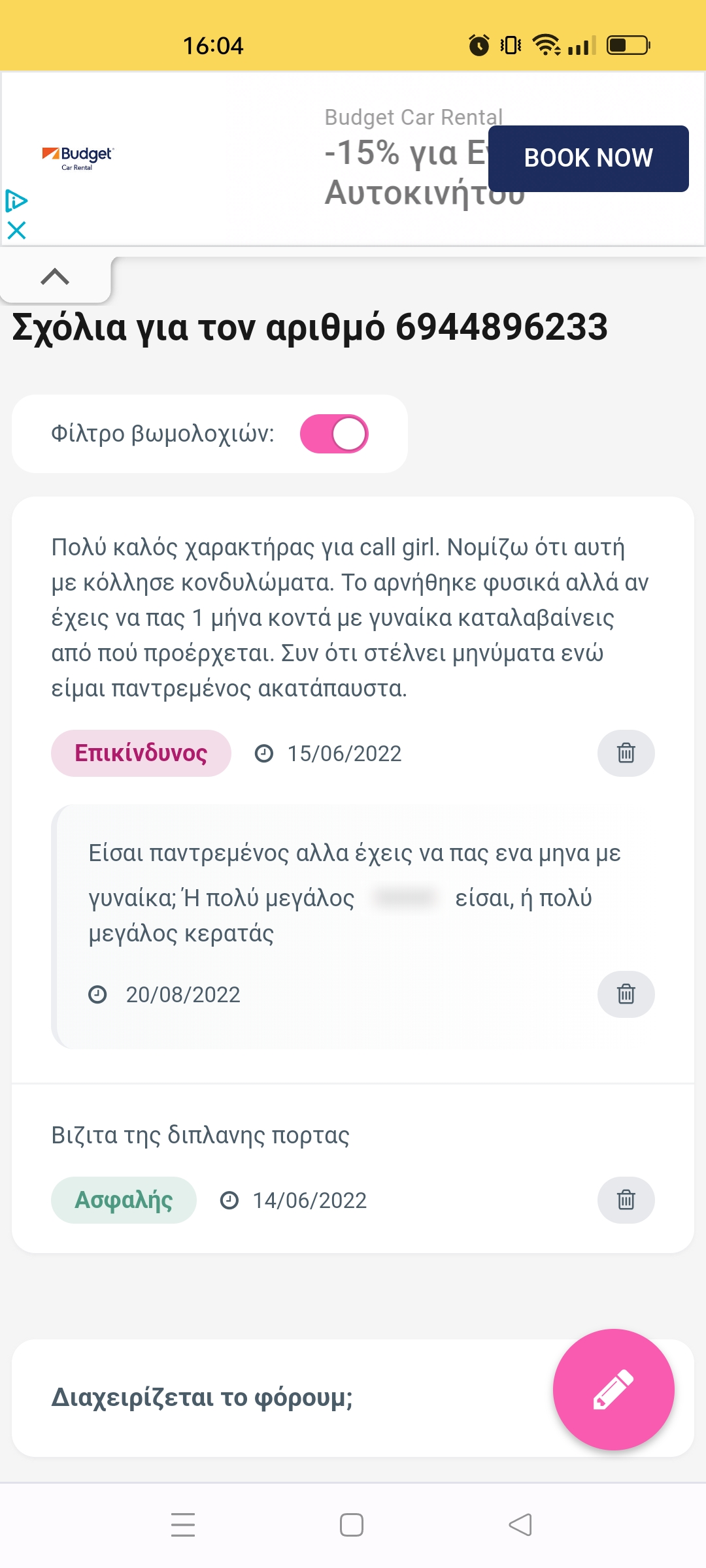Image resolution: width=706 pixels, height=1568 pixels.
Task: Open recent apps from the navigation bar
Action: pos(183,1525)
